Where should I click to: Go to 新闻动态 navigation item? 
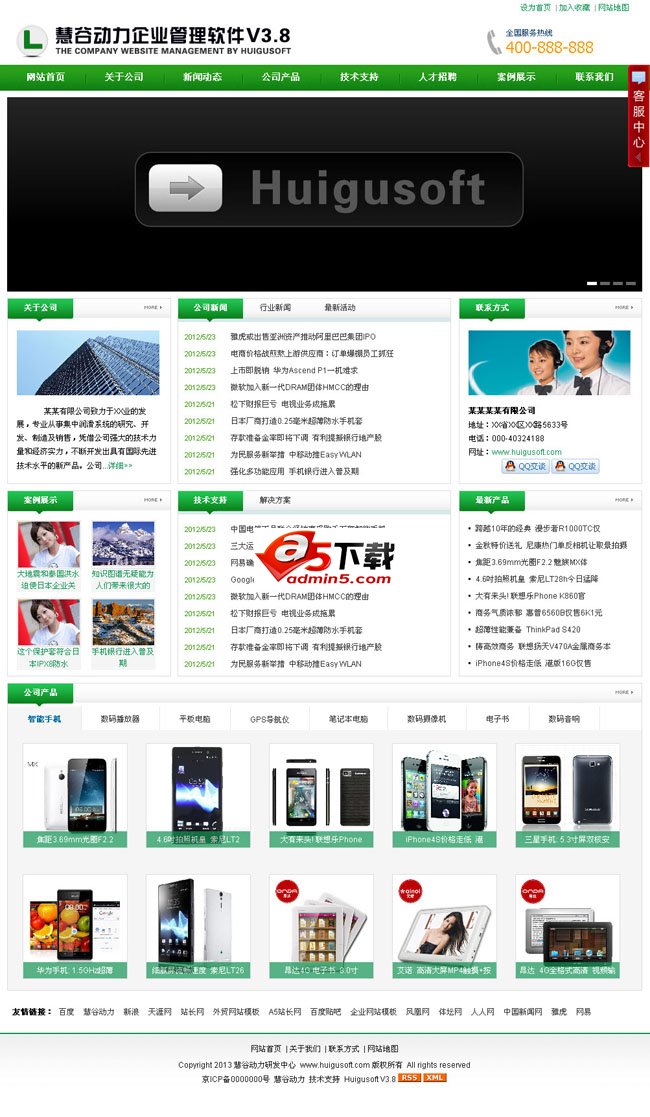202,77
